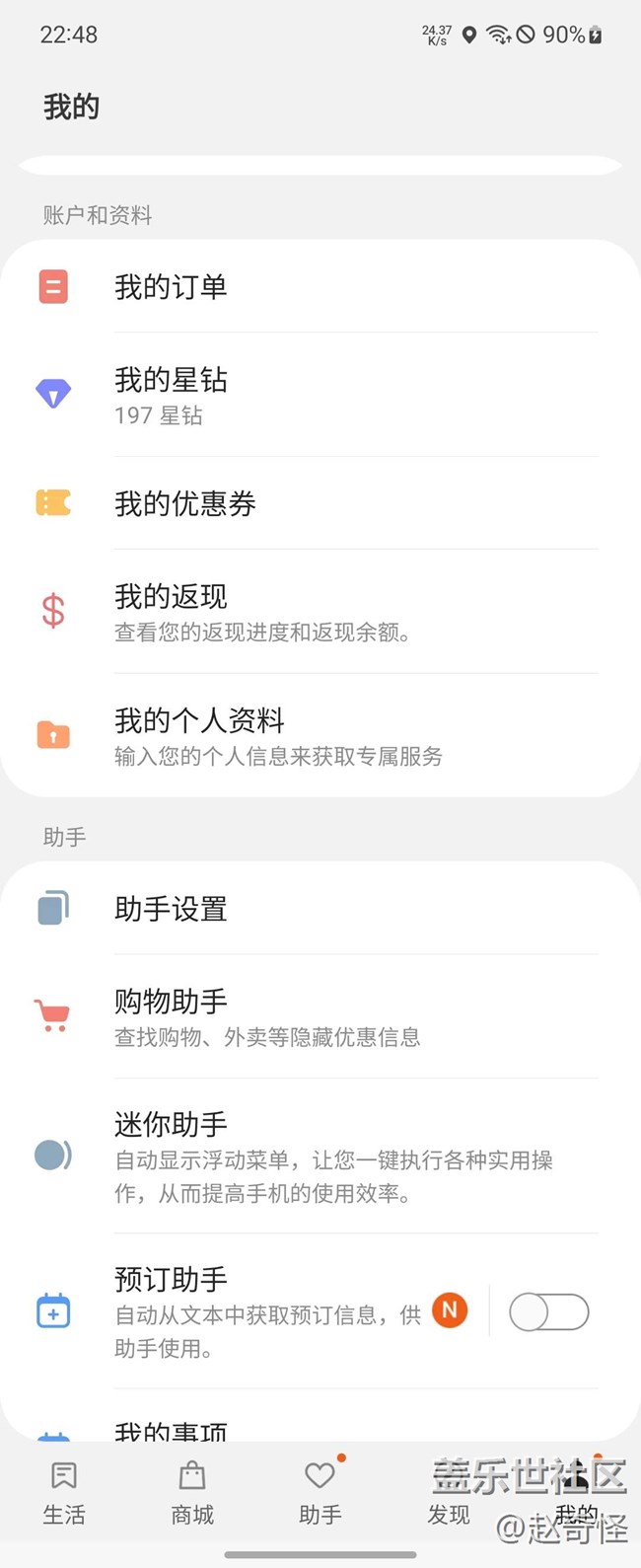Open 我的个人资料 profile info
Viewport: 641px width, 1568px height.
(x=320, y=736)
